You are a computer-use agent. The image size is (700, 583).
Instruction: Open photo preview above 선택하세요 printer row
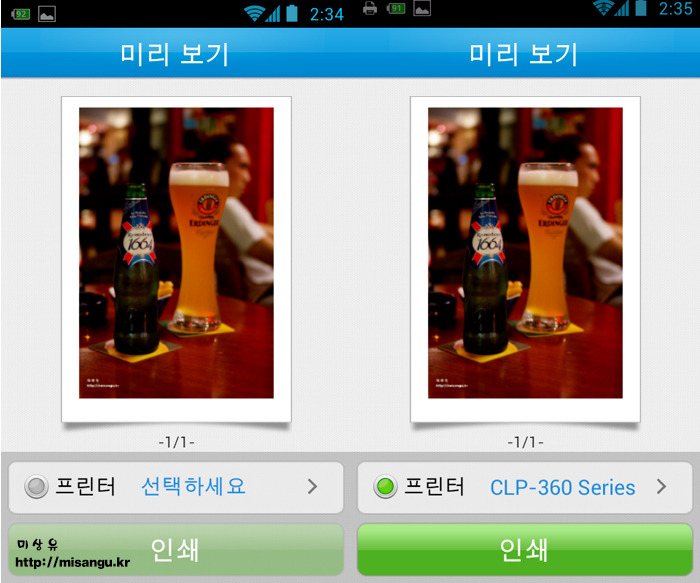click(x=176, y=259)
